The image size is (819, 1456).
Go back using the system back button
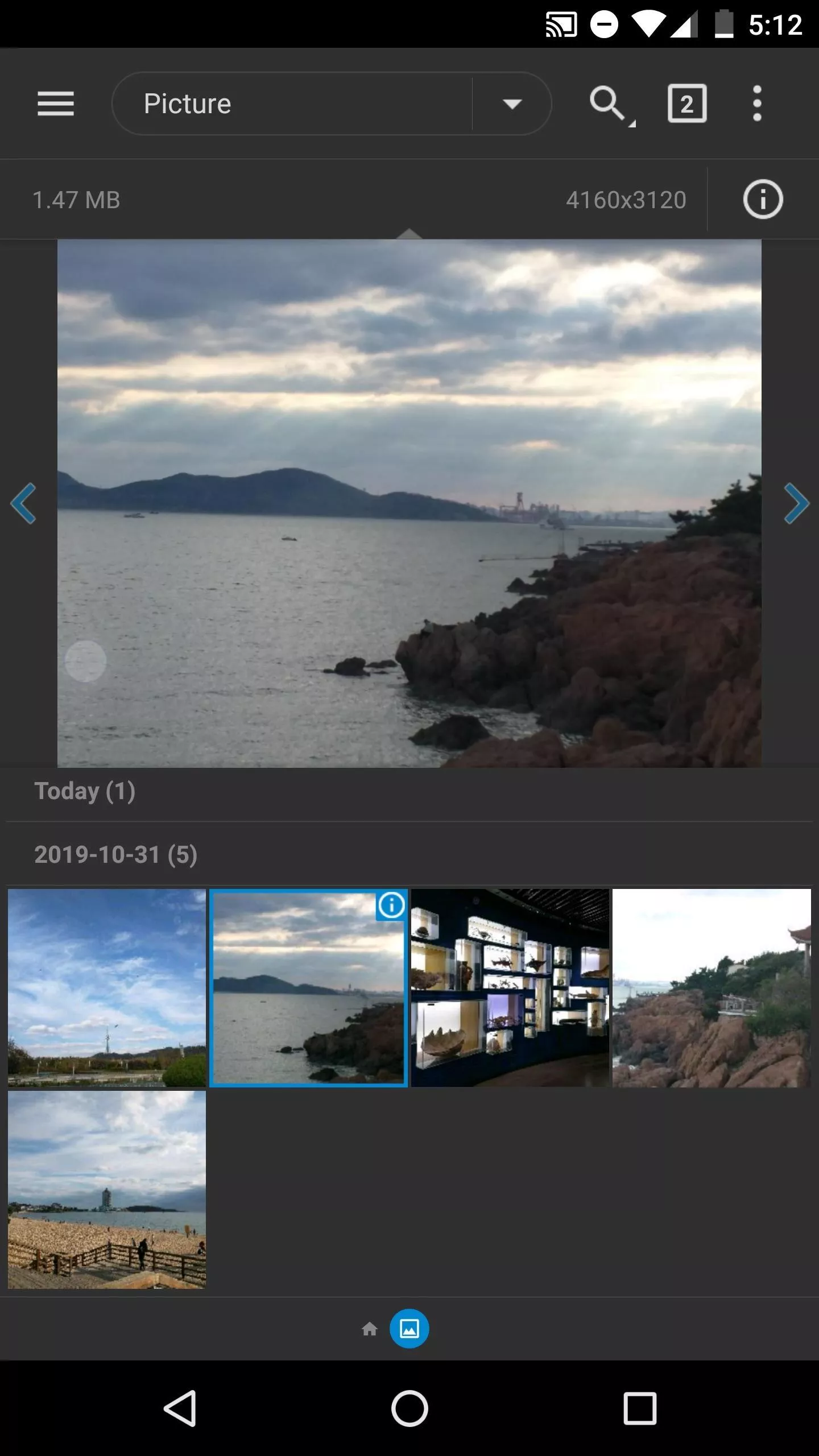pyautogui.click(x=180, y=1408)
